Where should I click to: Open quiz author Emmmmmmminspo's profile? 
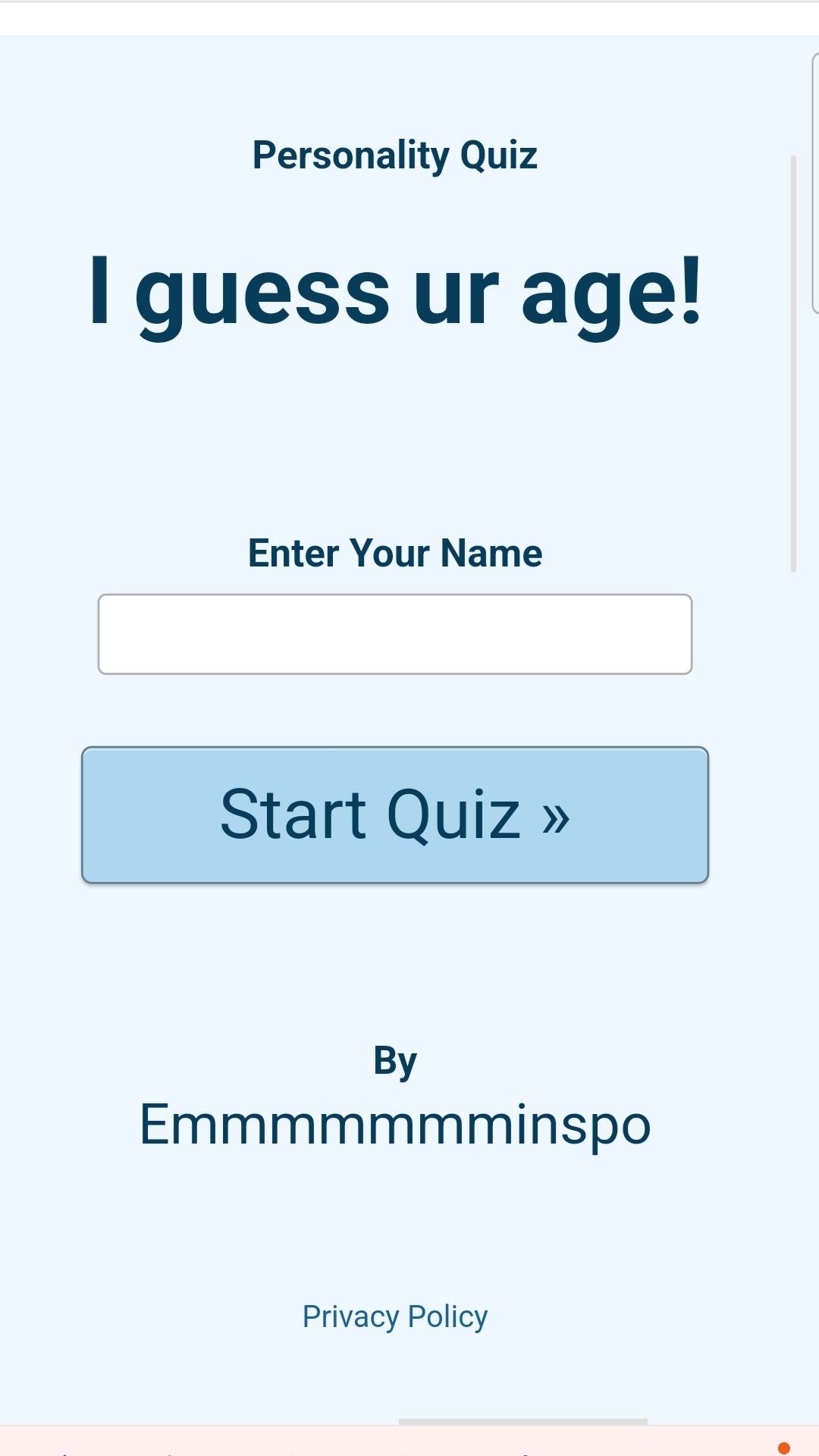coord(394,1125)
